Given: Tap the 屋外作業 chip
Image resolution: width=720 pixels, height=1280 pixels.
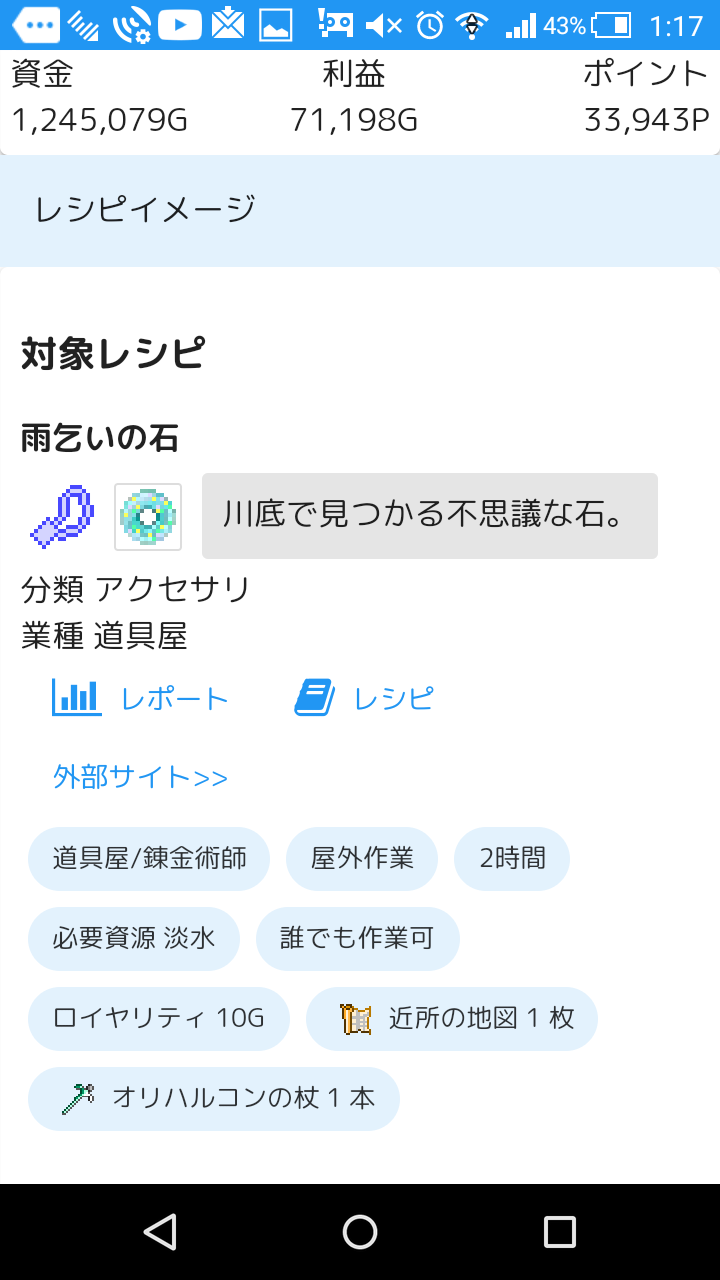Looking at the screenshot, I should tap(362, 858).
